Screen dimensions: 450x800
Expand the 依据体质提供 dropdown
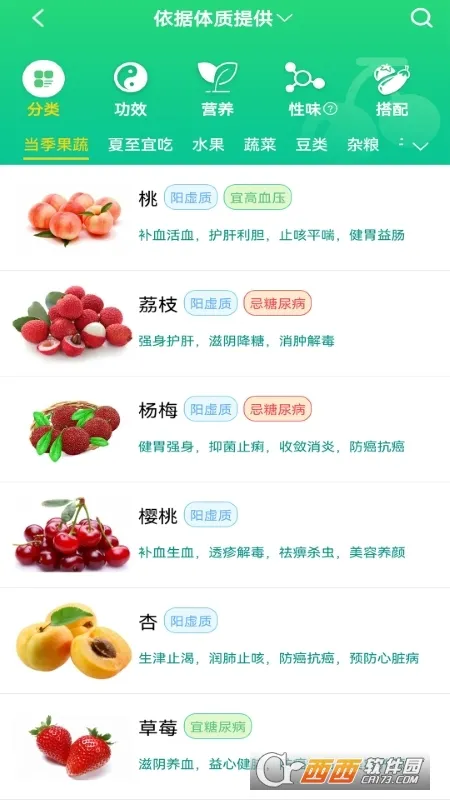(x=223, y=18)
